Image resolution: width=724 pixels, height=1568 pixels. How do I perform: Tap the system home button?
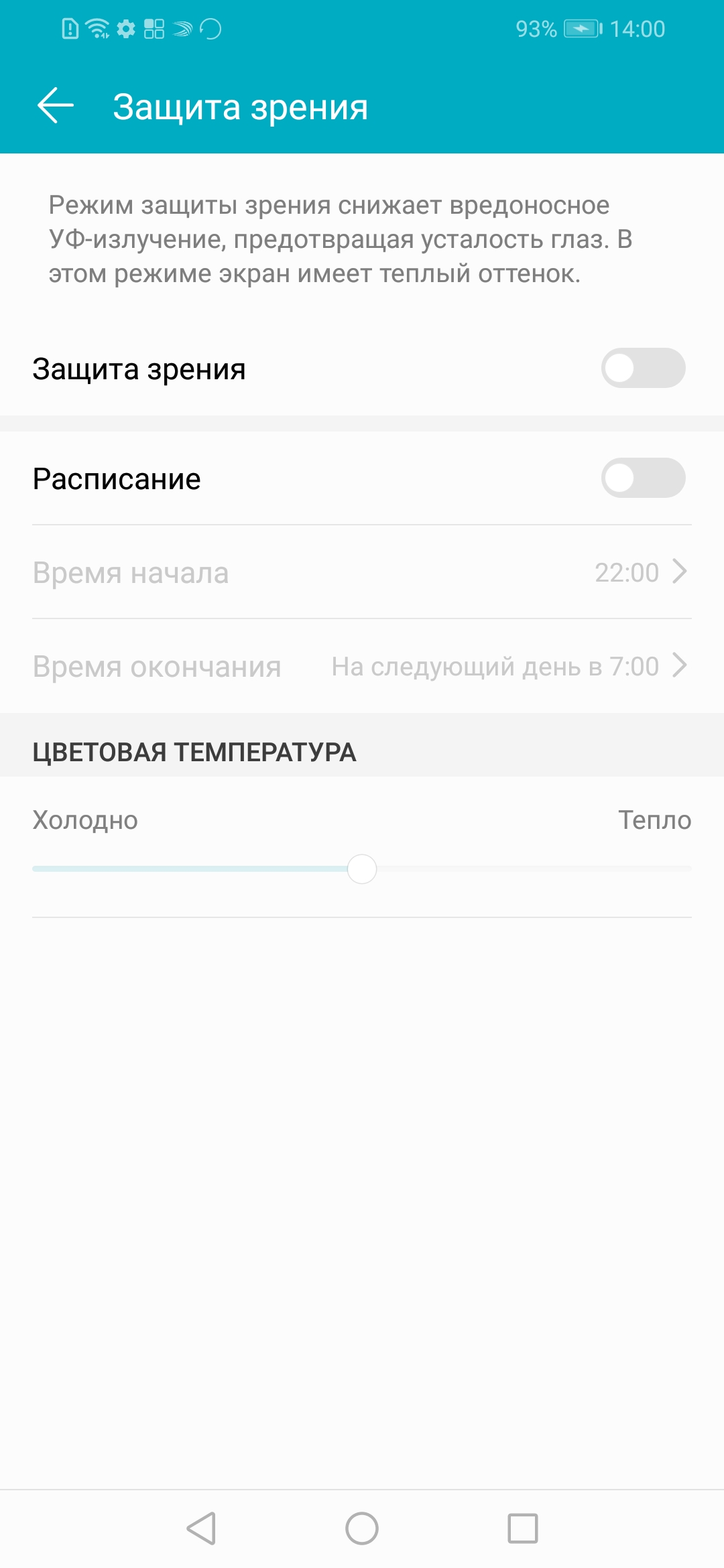[x=362, y=1528]
